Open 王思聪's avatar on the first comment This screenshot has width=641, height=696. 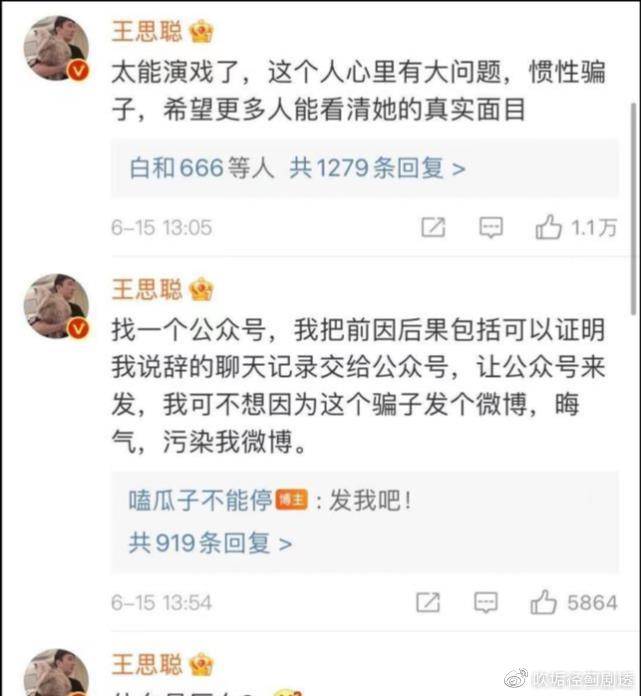coord(56,47)
